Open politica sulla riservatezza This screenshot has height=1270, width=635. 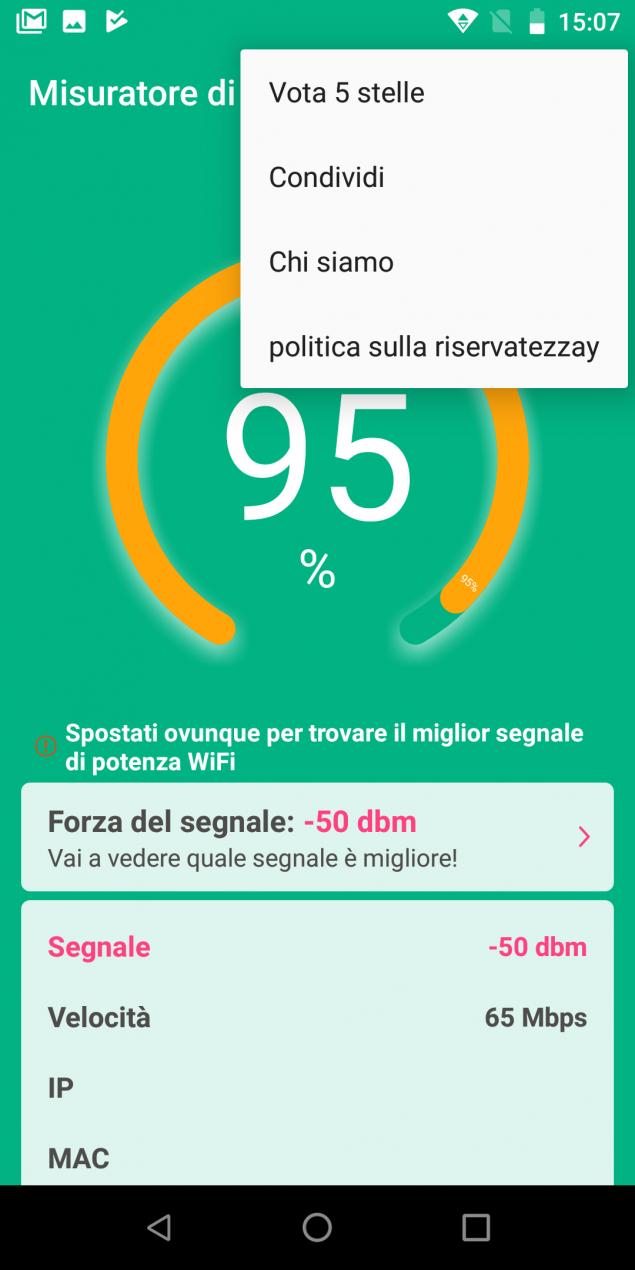[x=433, y=347]
